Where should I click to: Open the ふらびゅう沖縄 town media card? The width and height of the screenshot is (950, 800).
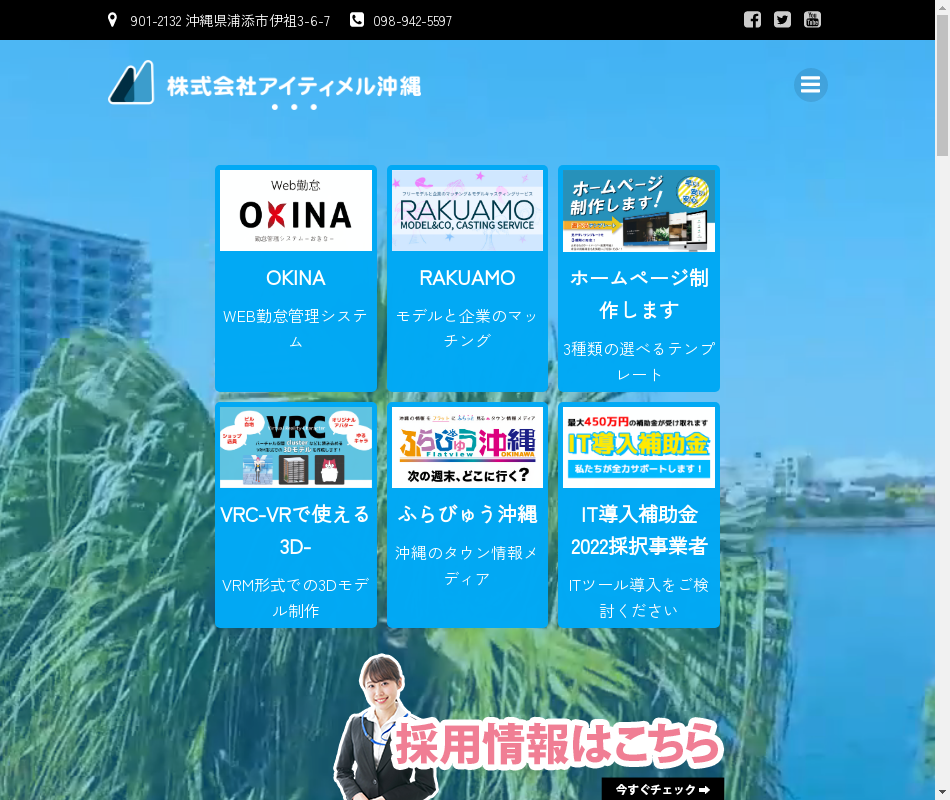tap(467, 515)
